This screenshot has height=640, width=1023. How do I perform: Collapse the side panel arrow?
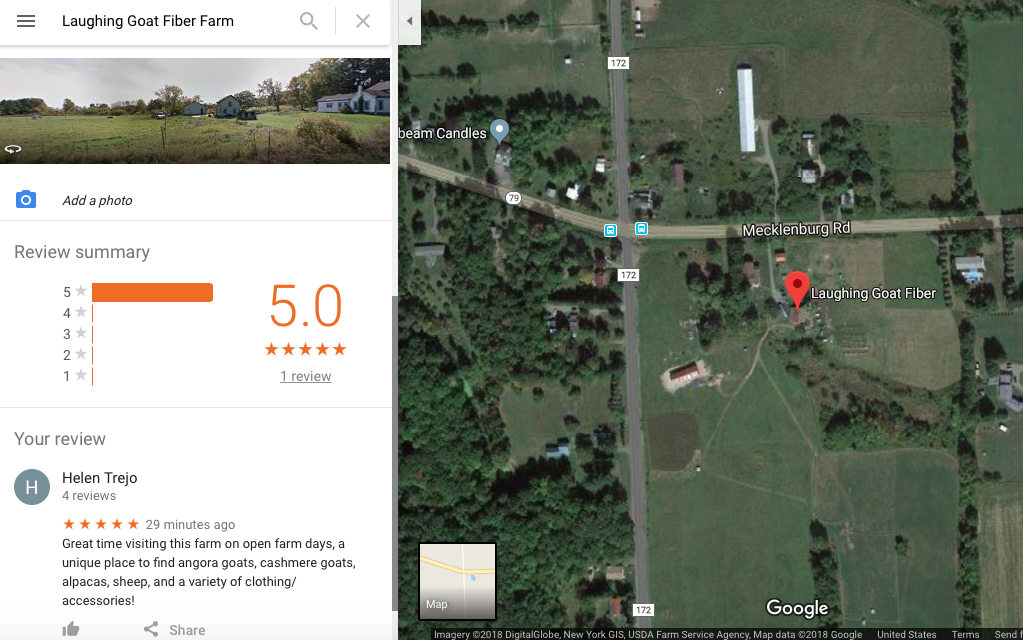pos(409,21)
